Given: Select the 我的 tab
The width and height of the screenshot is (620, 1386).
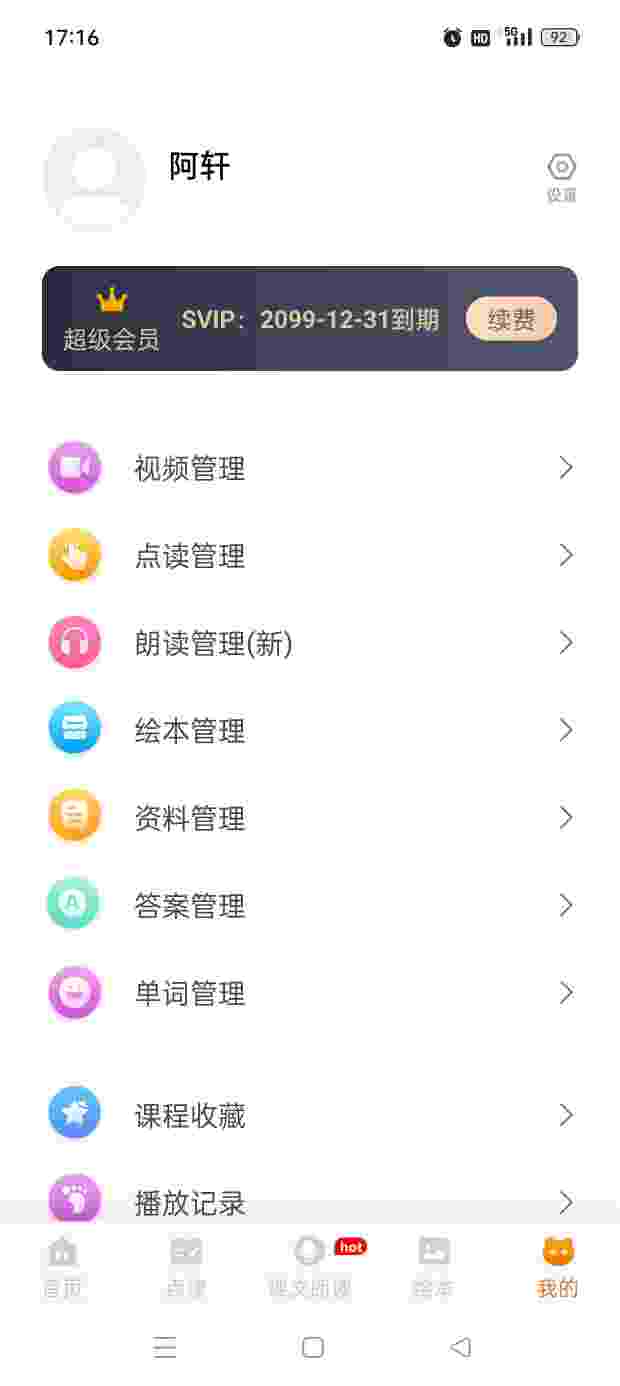Looking at the screenshot, I should 558,1266.
